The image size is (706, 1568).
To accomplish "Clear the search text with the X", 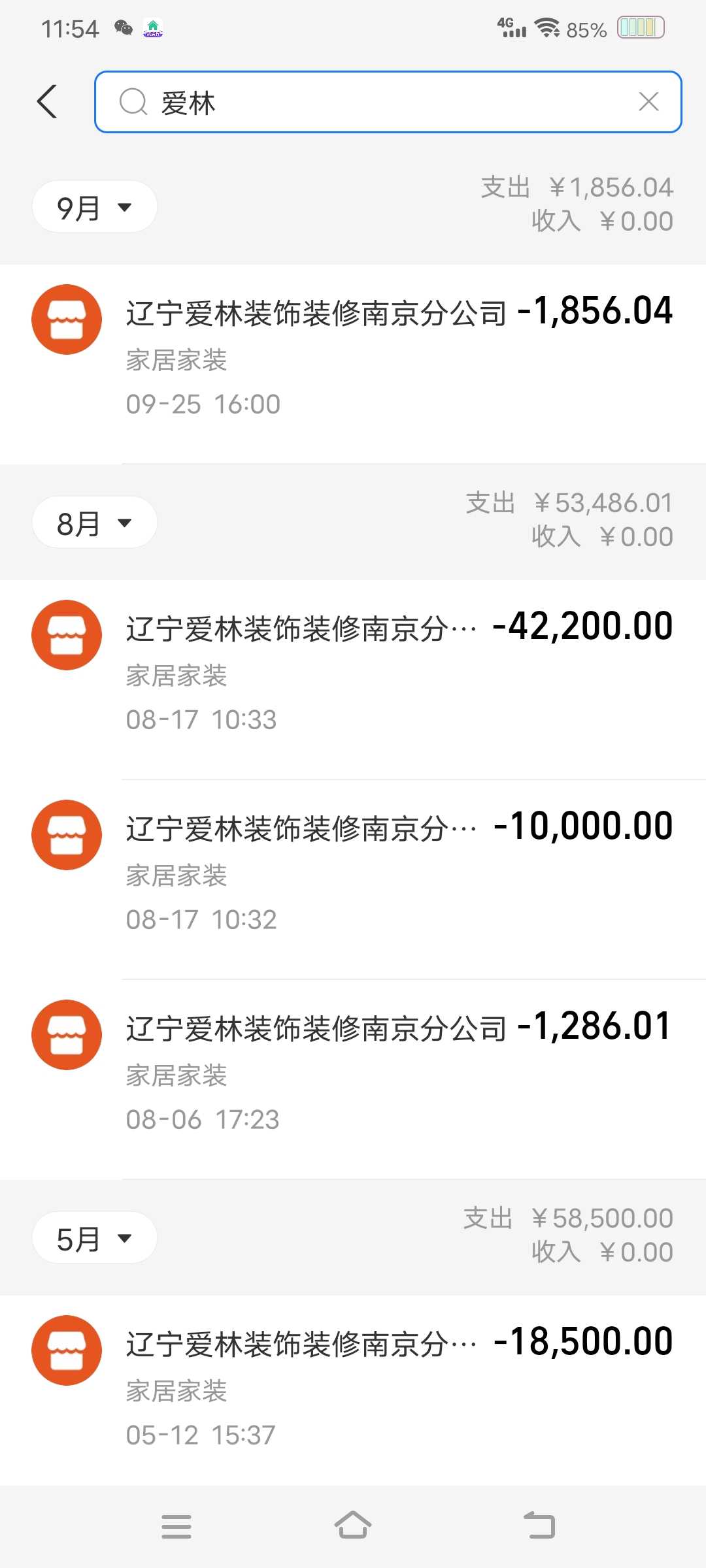I will (648, 102).
